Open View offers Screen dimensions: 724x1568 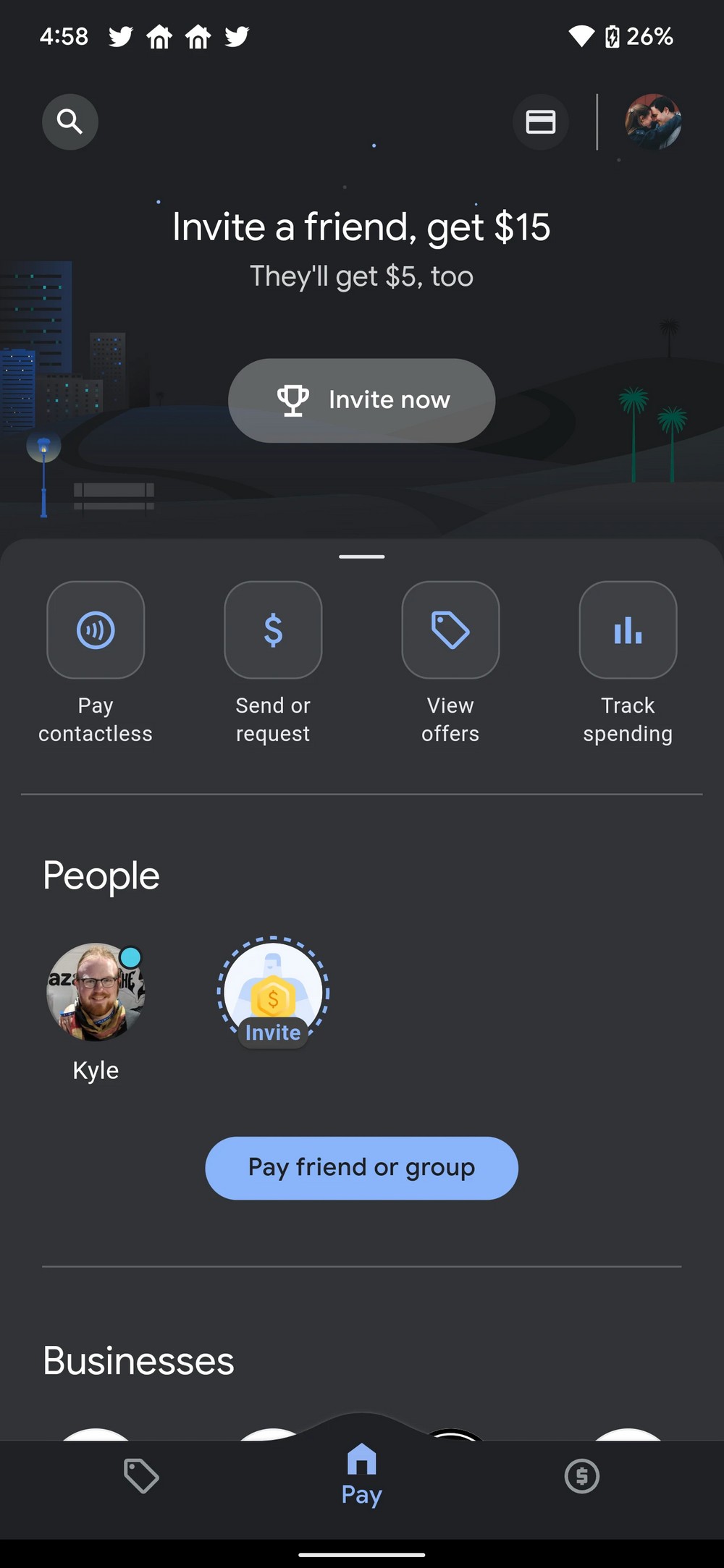[x=450, y=630]
